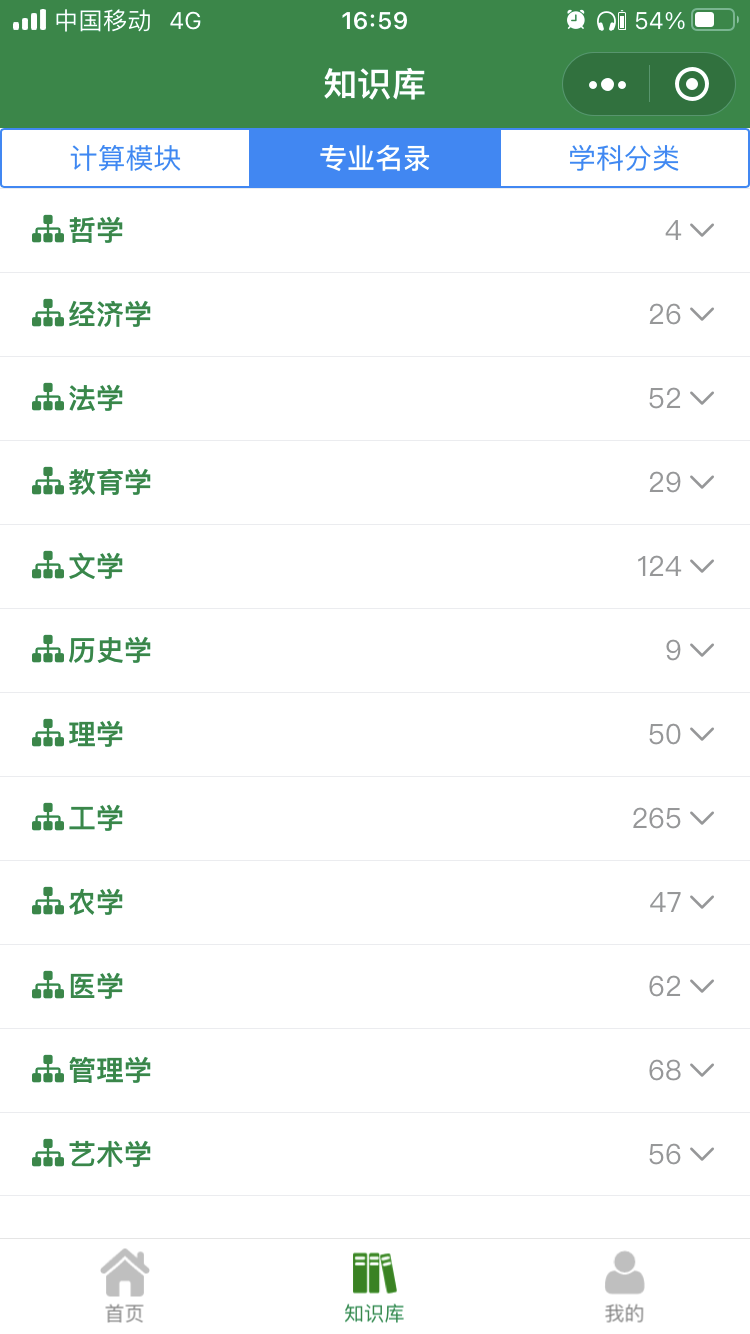Switch to the 计算模块 tab
Viewport: 750px width, 1334px height.
pos(126,158)
